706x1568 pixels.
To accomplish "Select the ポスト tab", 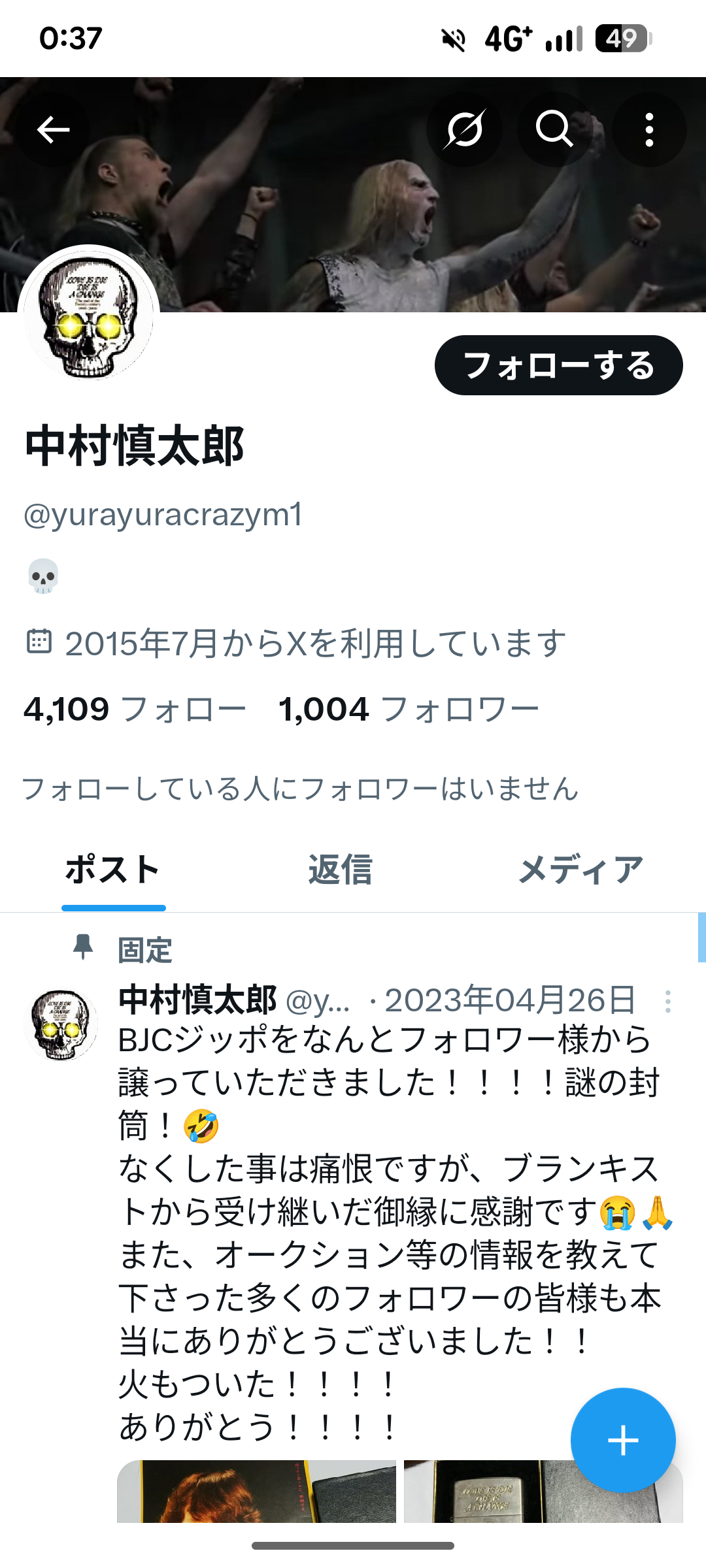I will 113,870.
